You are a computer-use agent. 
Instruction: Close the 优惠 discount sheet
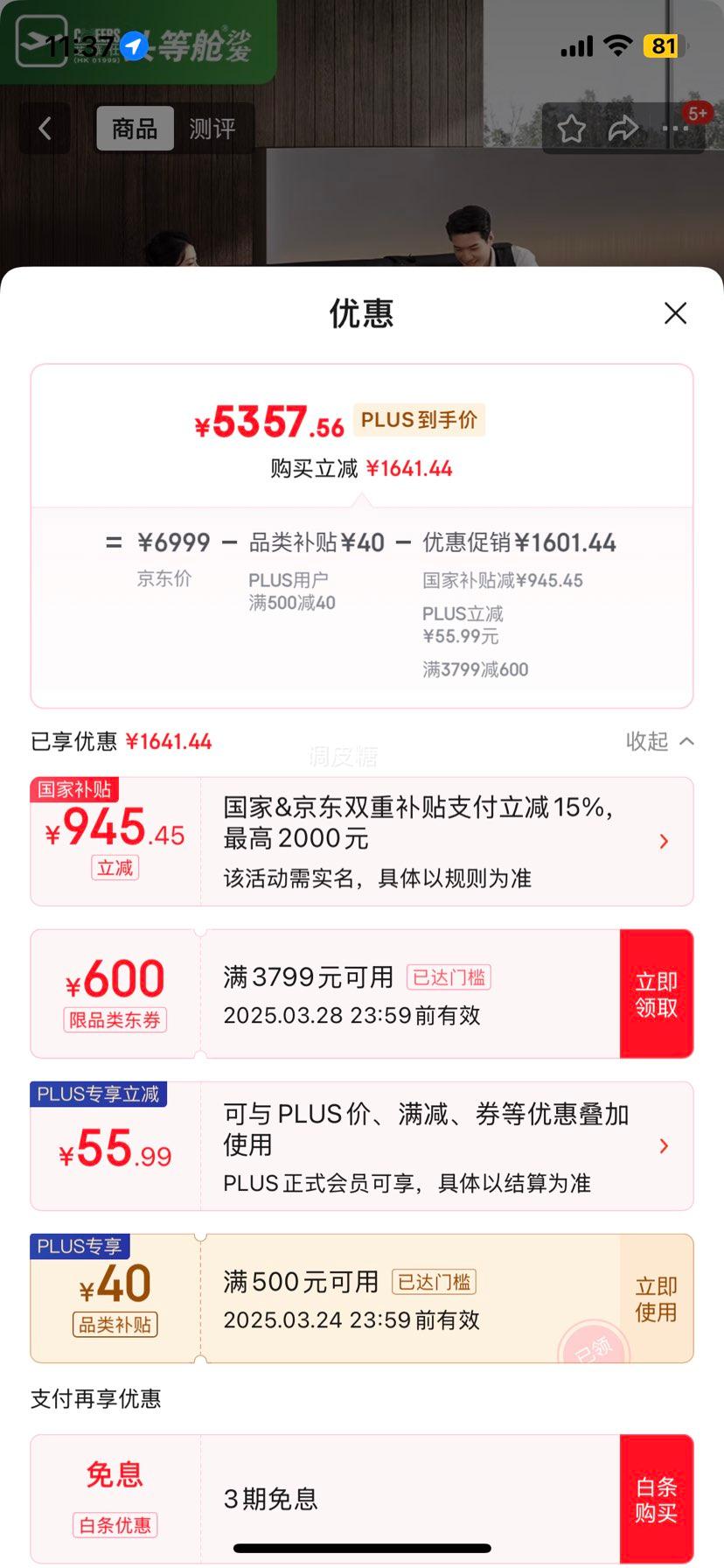[x=675, y=313]
